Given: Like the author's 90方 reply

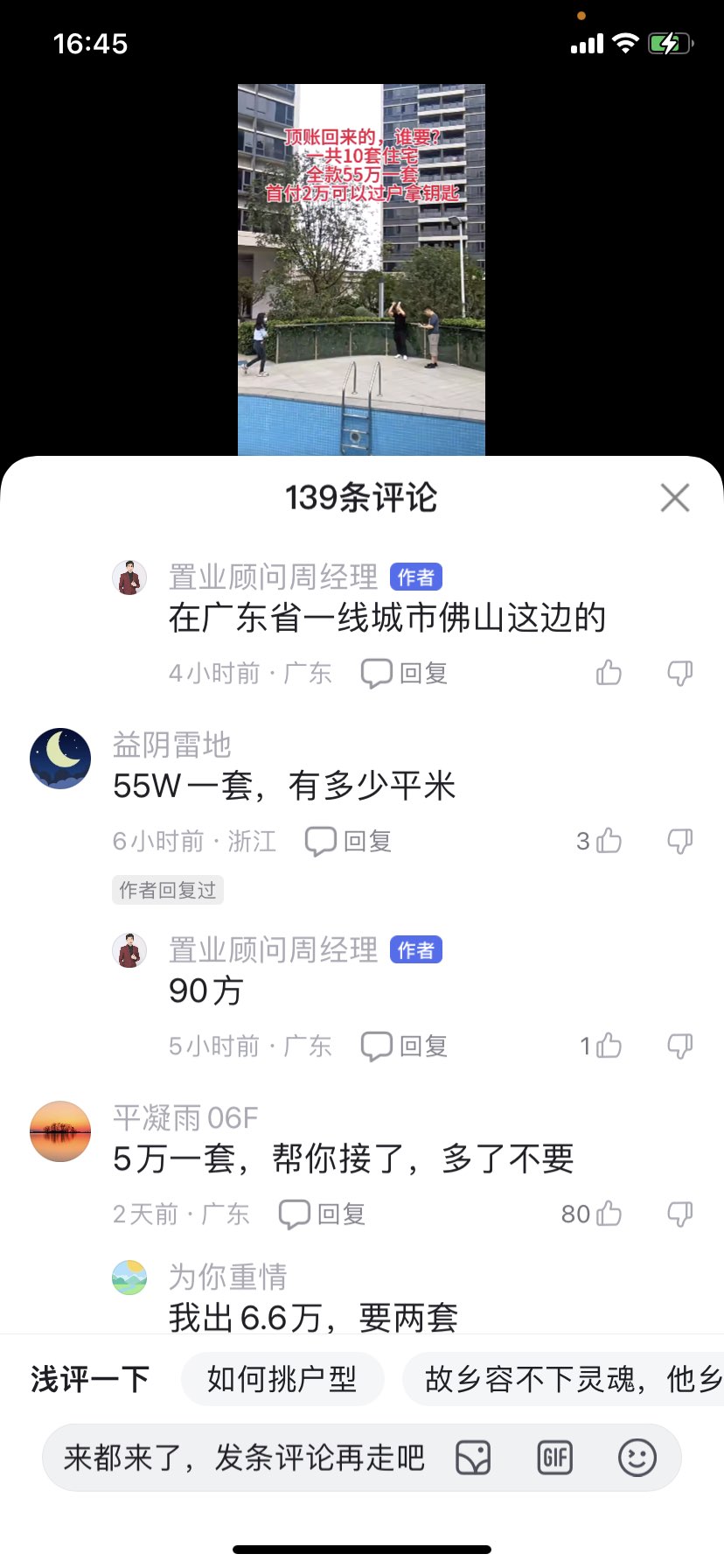Looking at the screenshot, I should pyautogui.click(x=609, y=1046).
